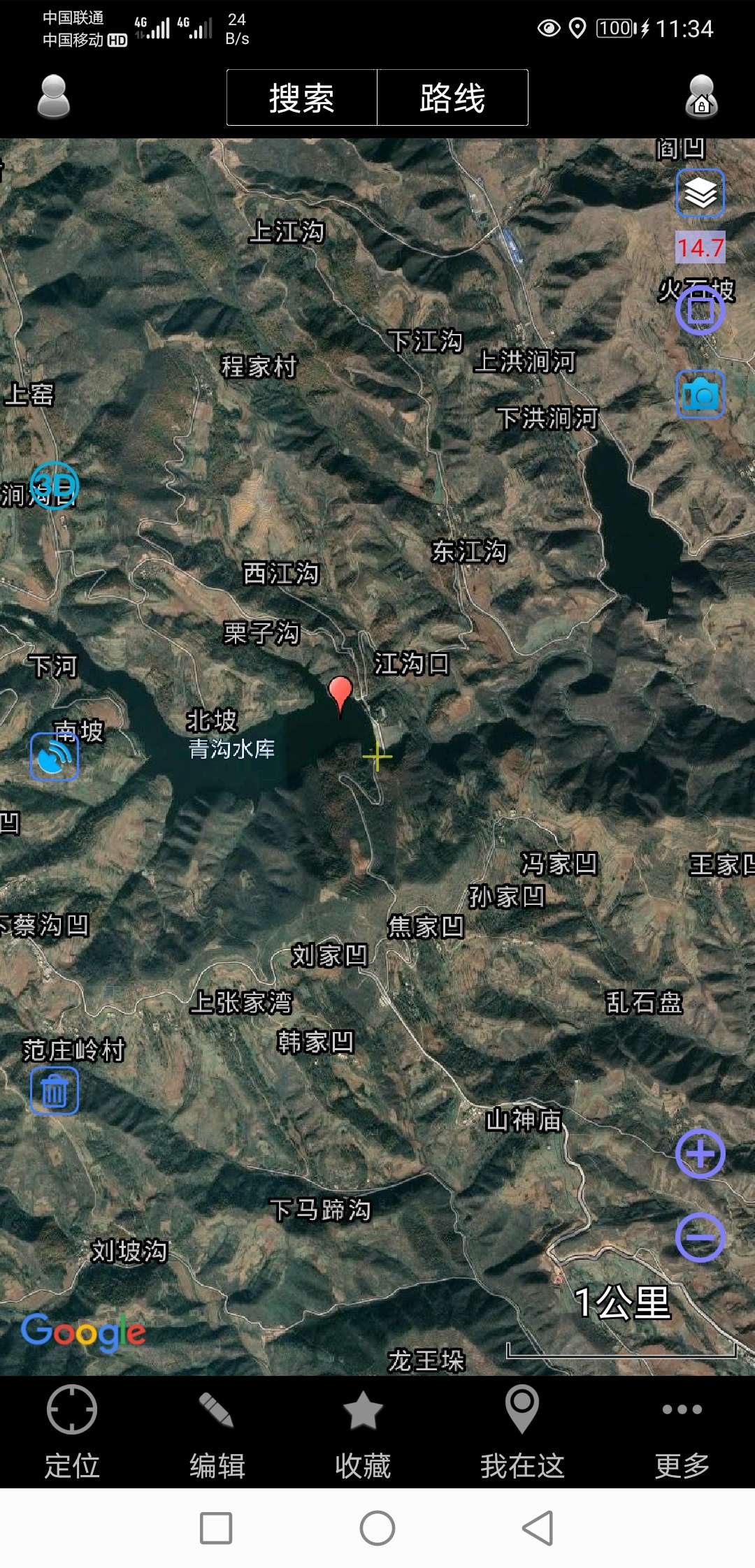Delete with the trash can icon
The width and height of the screenshot is (755, 1568).
pos(55,1091)
